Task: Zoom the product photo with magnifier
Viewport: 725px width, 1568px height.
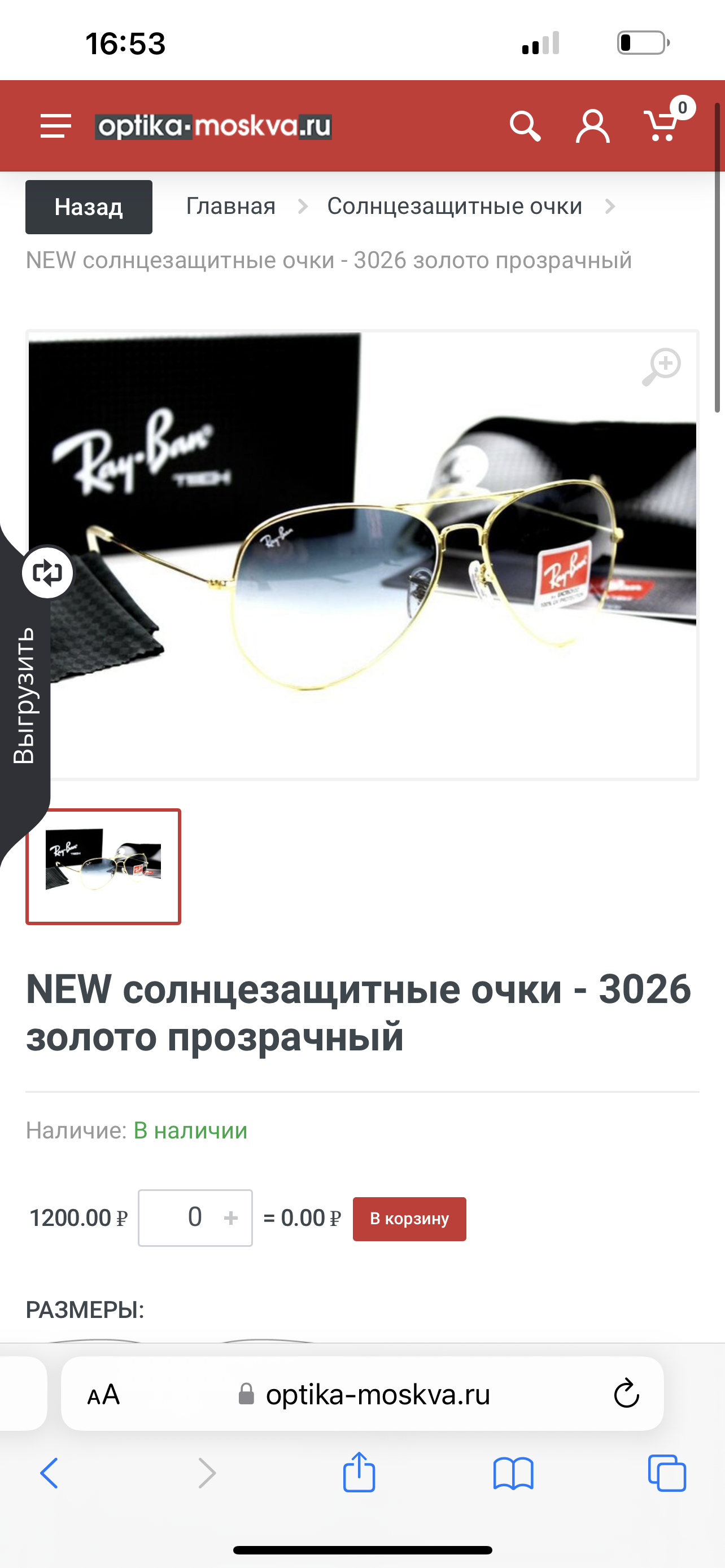Action: pyautogui.click(x=662, y=366)
